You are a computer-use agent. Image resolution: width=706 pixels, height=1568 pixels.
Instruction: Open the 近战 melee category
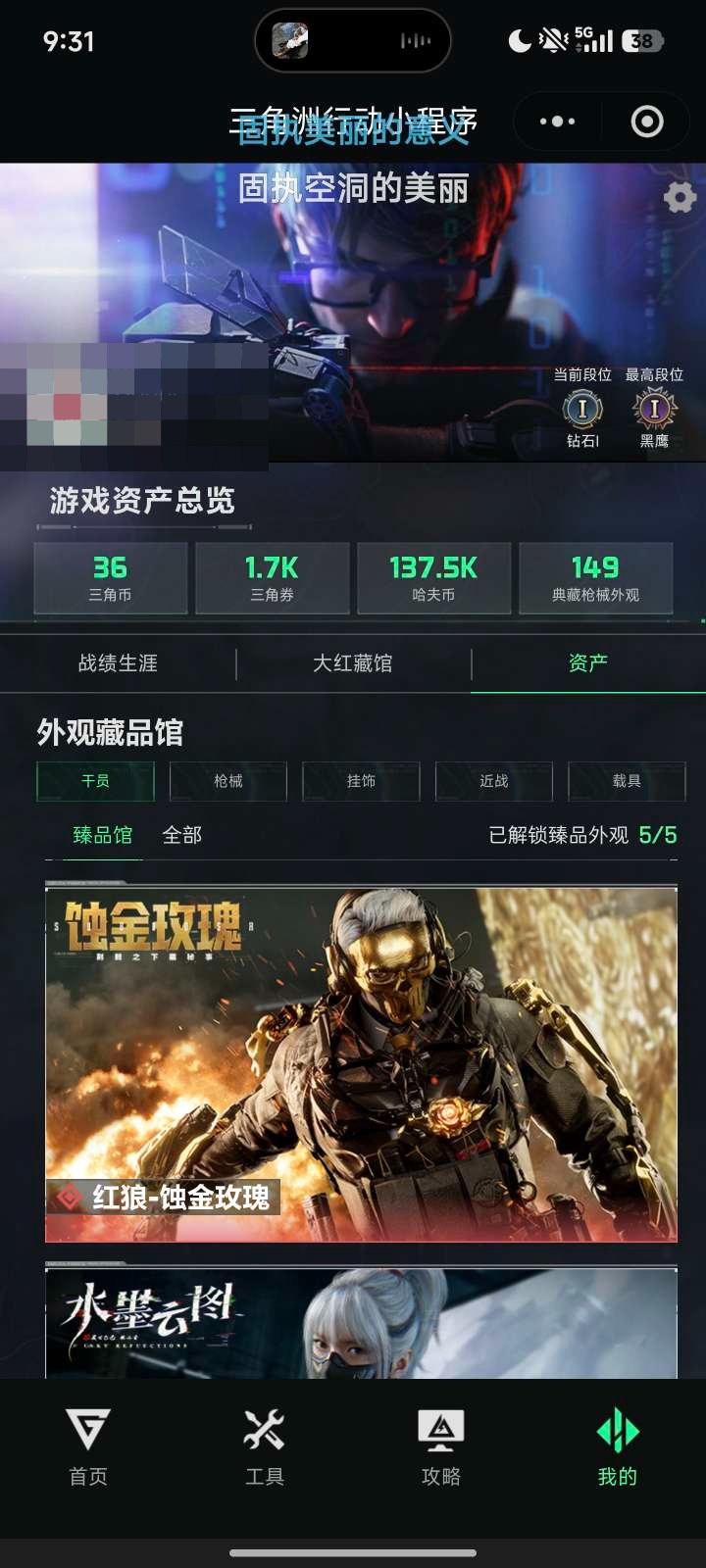(494, 782)
